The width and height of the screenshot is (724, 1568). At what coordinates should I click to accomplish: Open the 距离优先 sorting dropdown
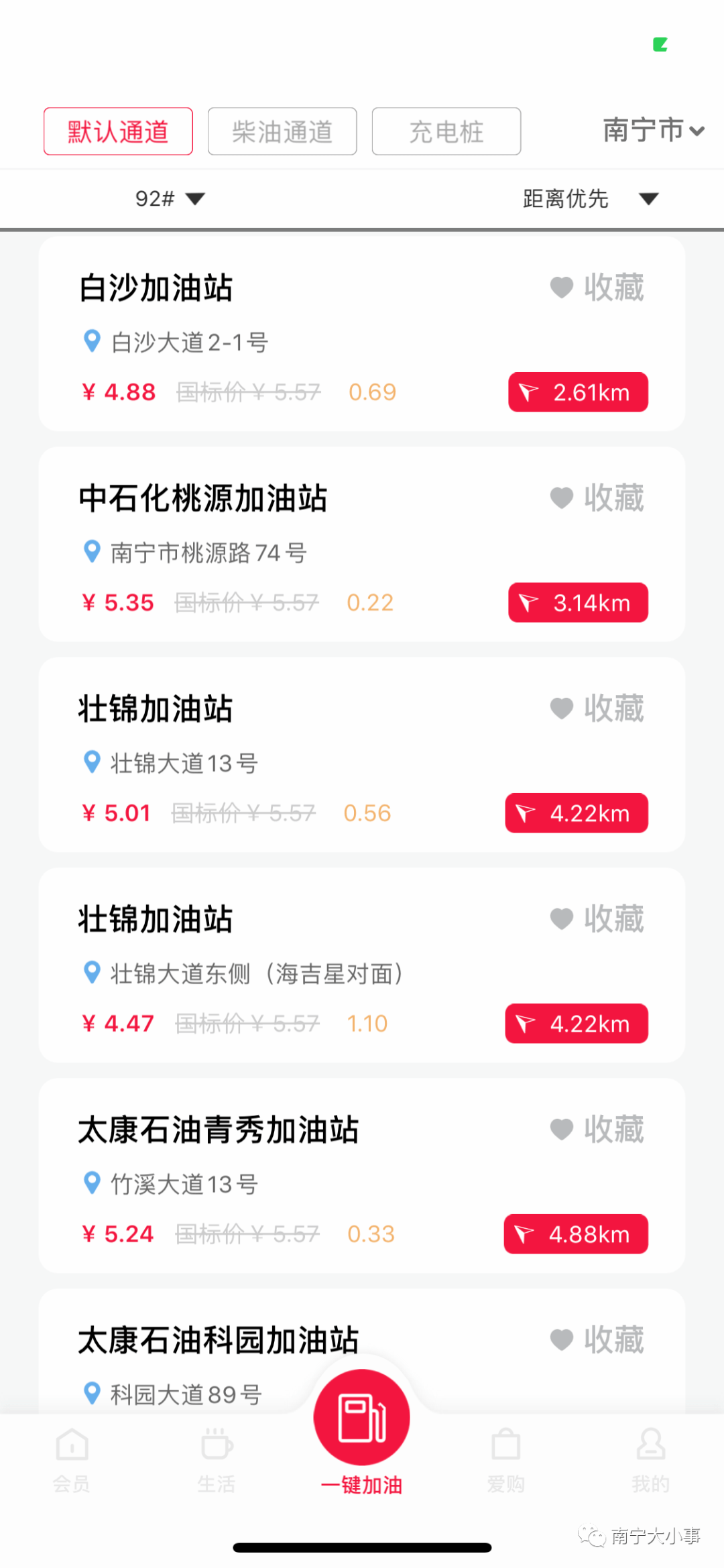[591, 198]
